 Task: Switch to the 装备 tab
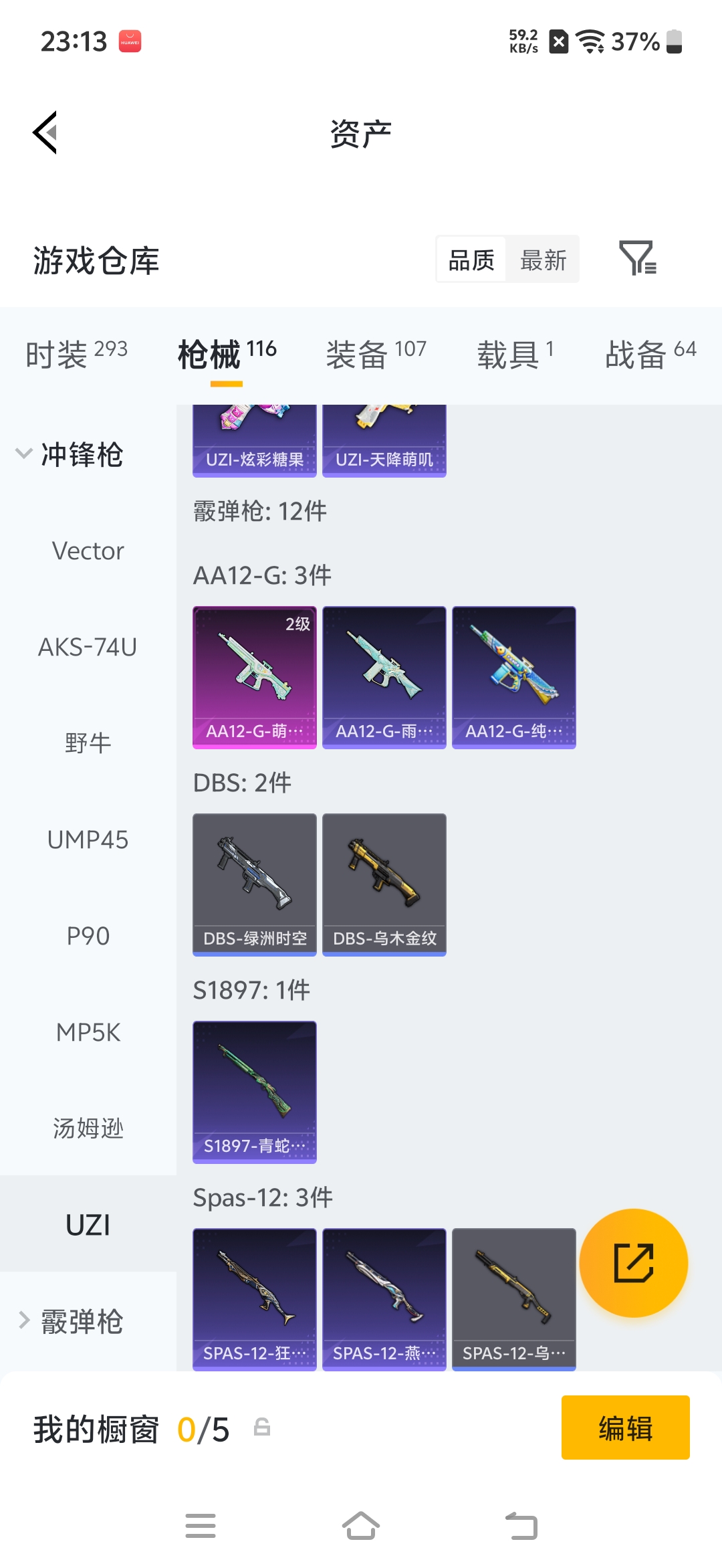(x=376, y=353)
